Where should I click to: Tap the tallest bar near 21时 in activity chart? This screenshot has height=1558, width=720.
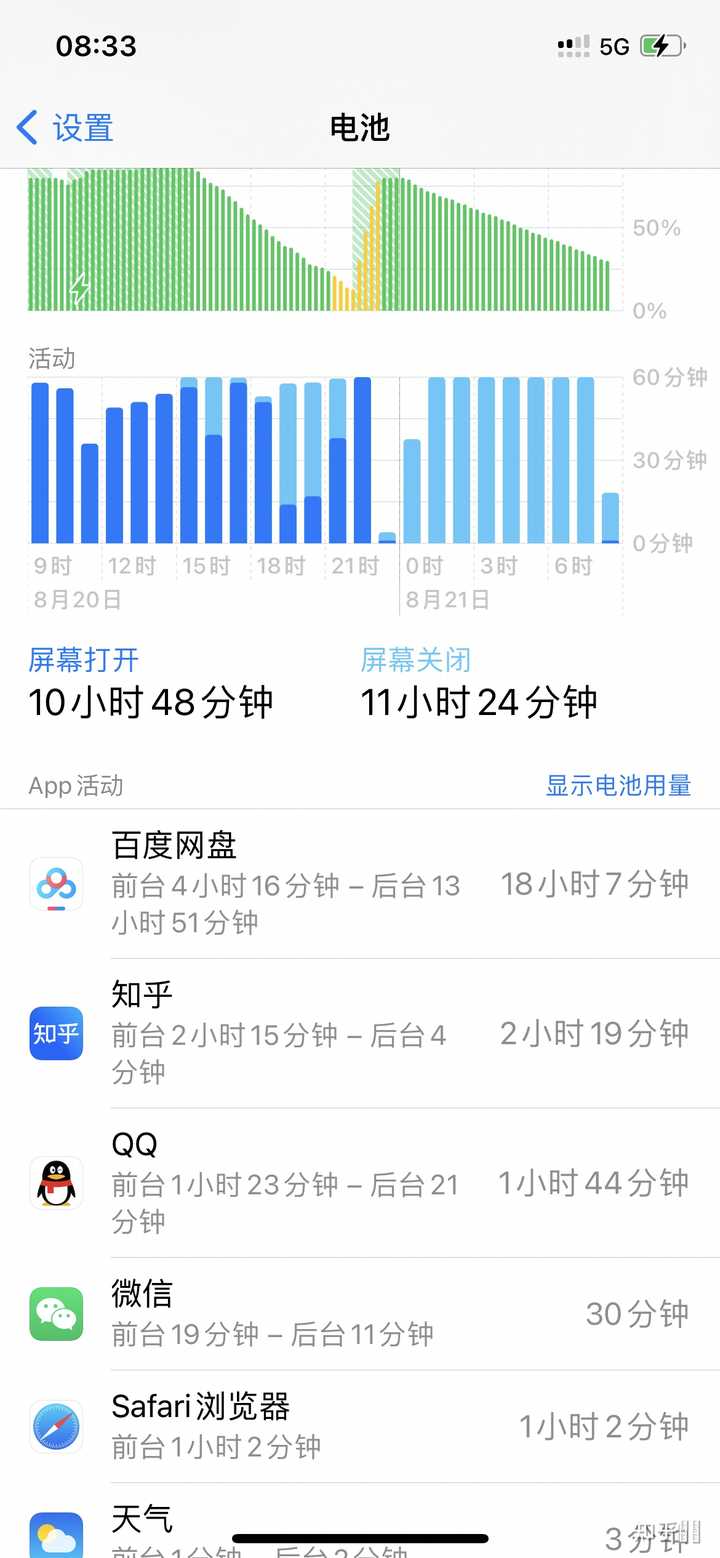360,460
